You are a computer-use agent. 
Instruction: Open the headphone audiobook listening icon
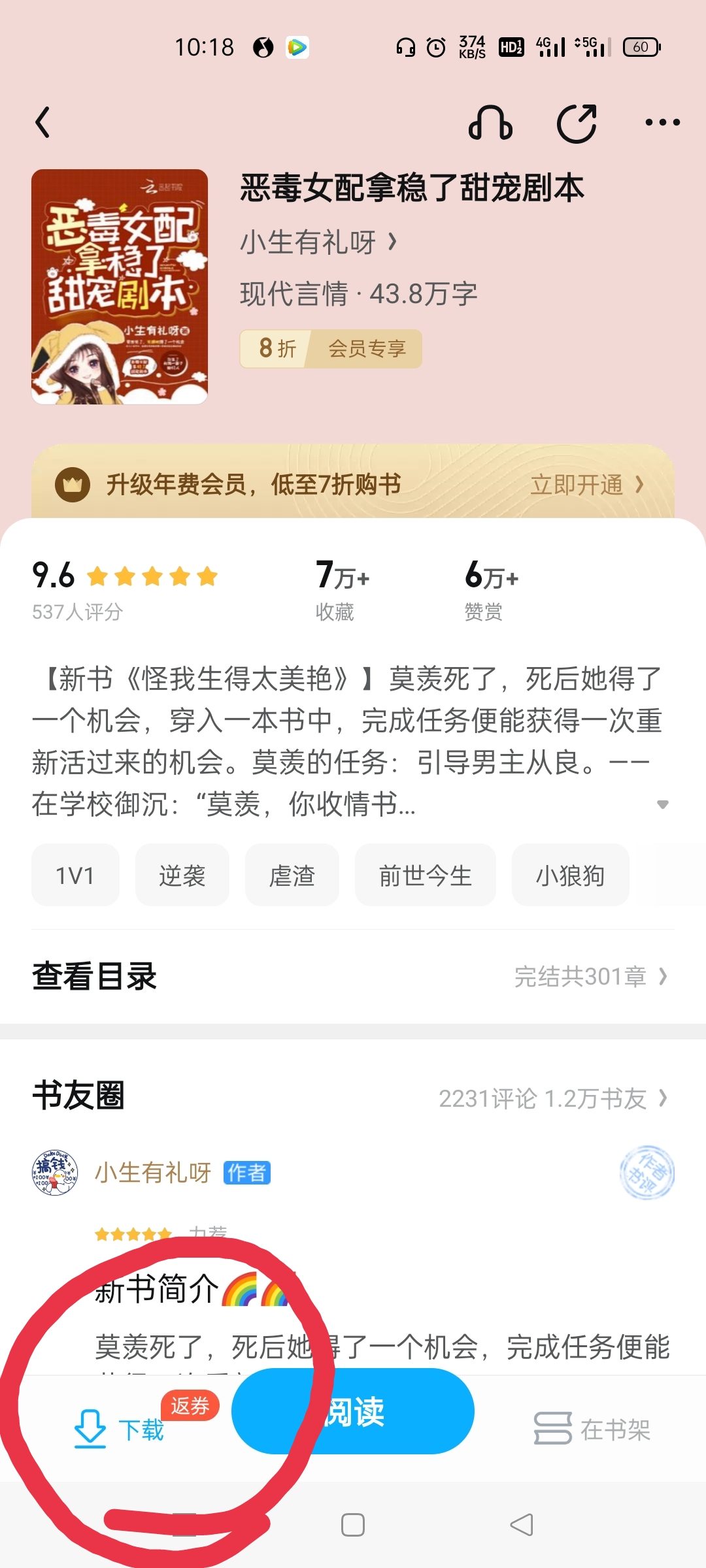point(490,123)
